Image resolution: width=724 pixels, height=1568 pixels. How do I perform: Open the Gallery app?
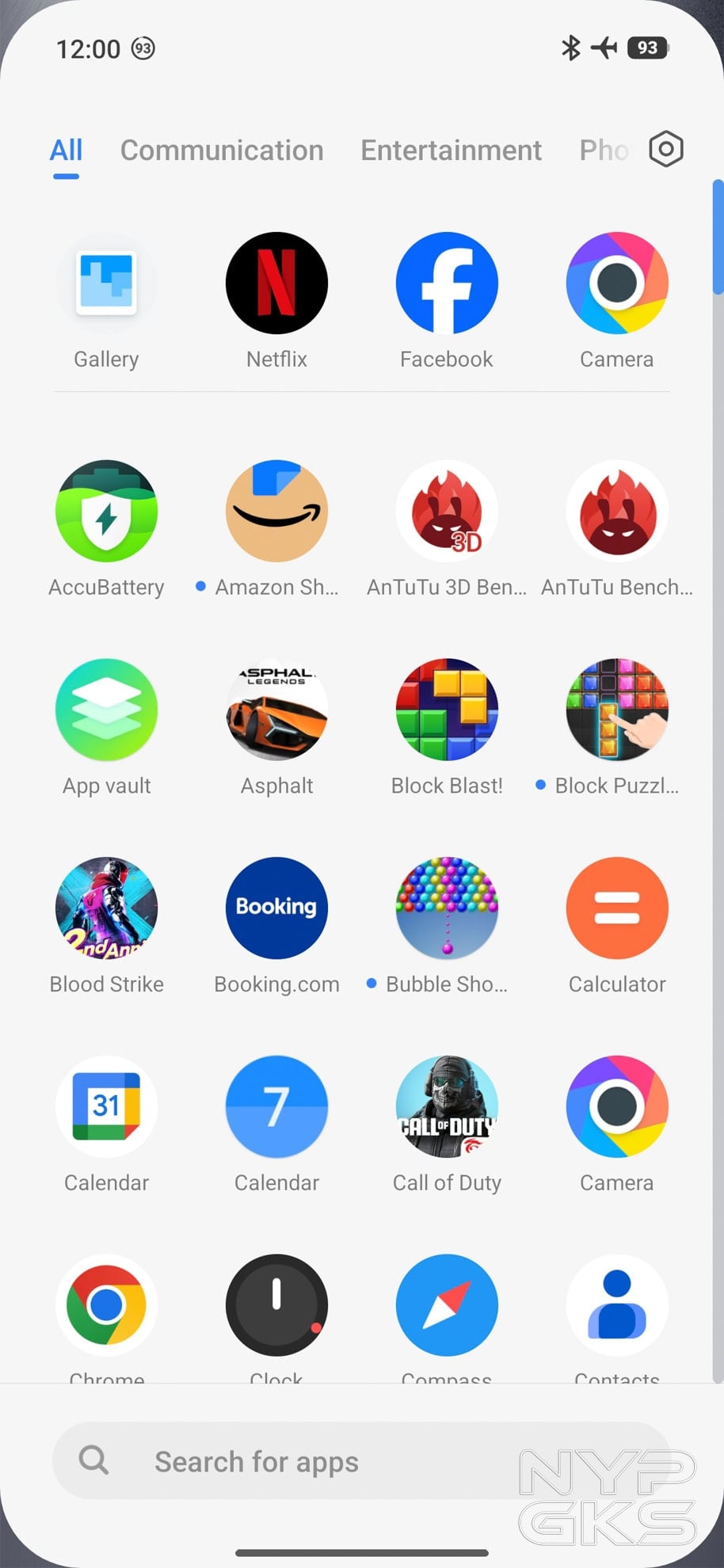pyautogui.click(x=106, y=283)
